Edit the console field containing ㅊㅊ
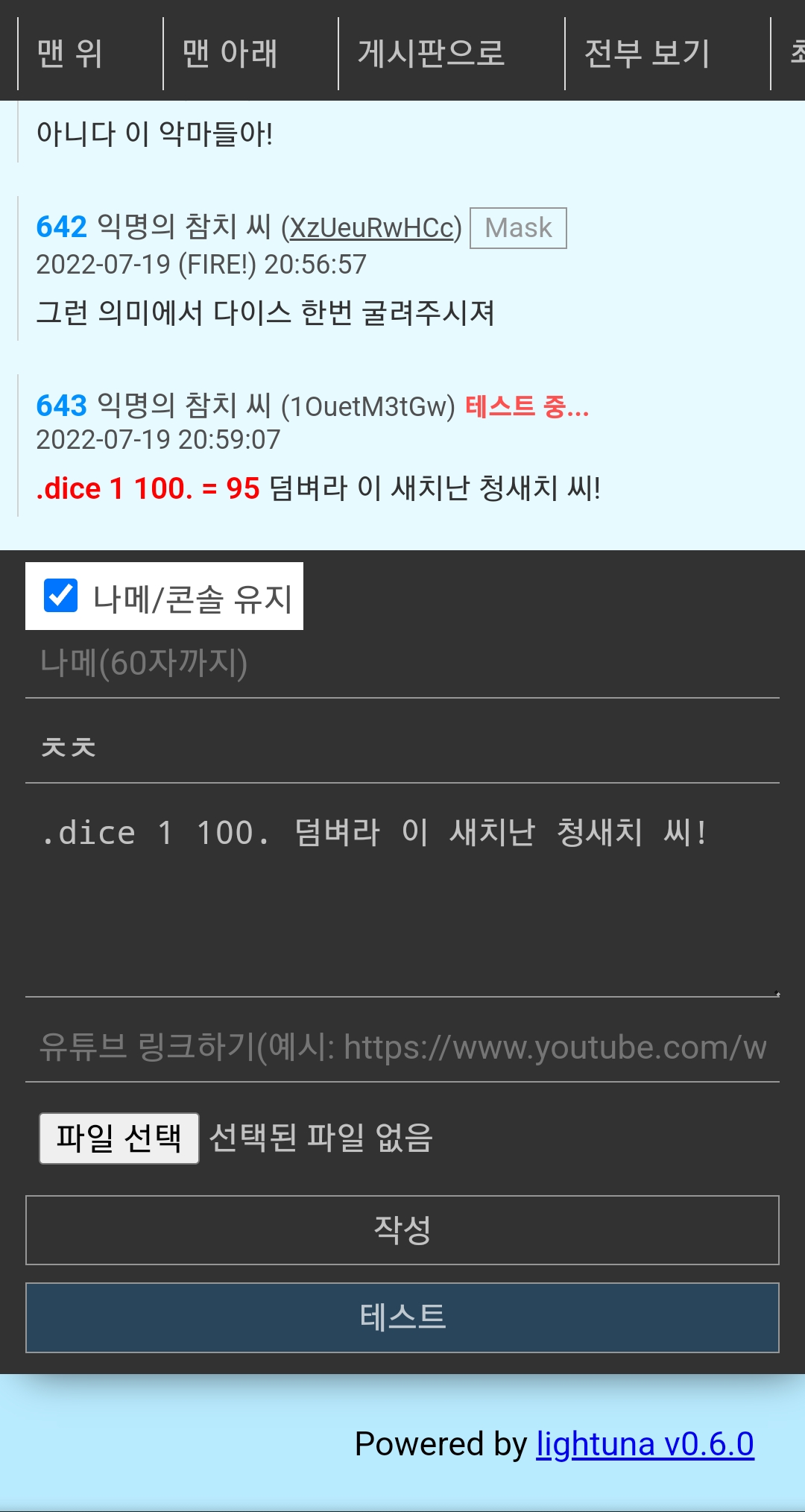 (x=402, y=748)
